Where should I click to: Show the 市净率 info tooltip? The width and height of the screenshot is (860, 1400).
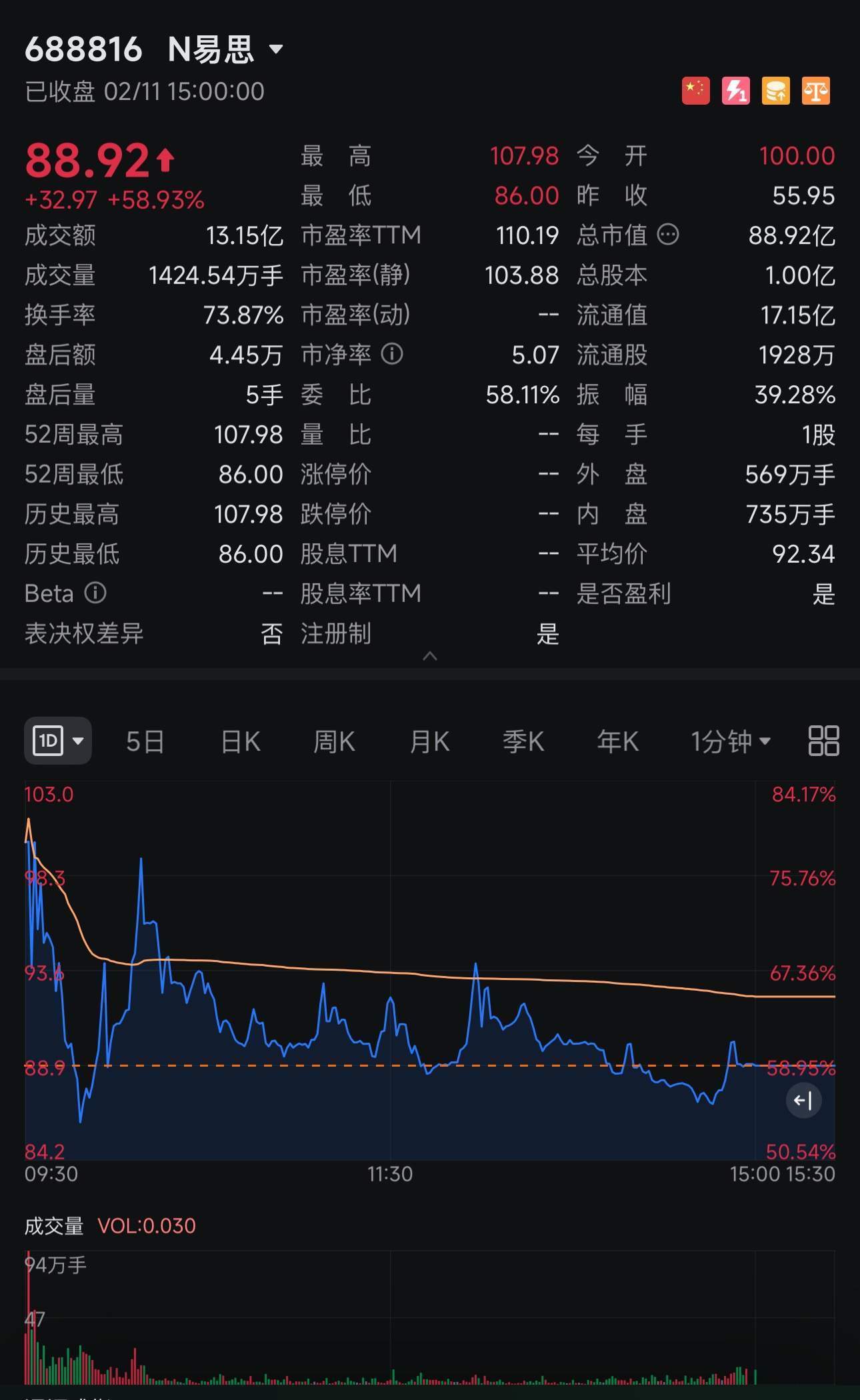[392, 354]
